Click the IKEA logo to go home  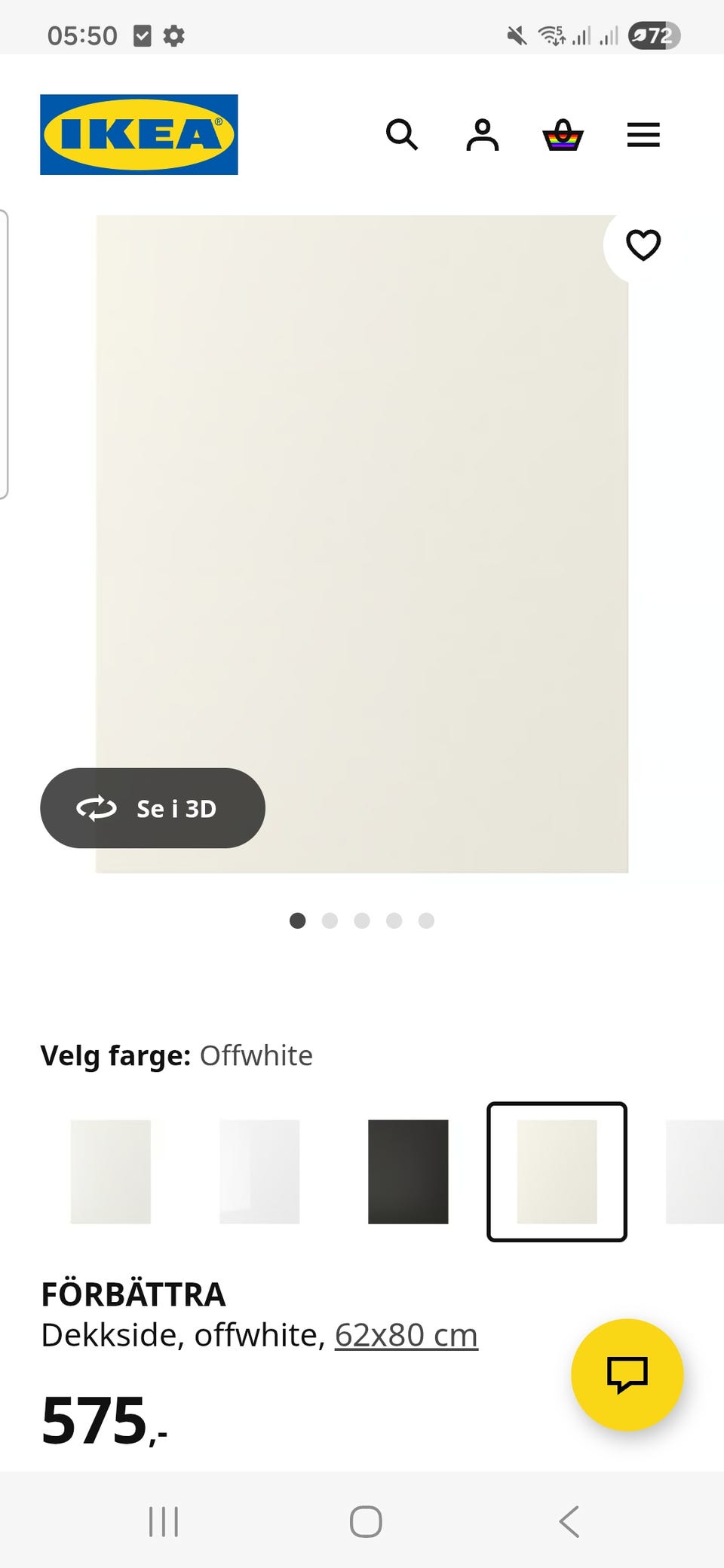[x=138, y=134]
